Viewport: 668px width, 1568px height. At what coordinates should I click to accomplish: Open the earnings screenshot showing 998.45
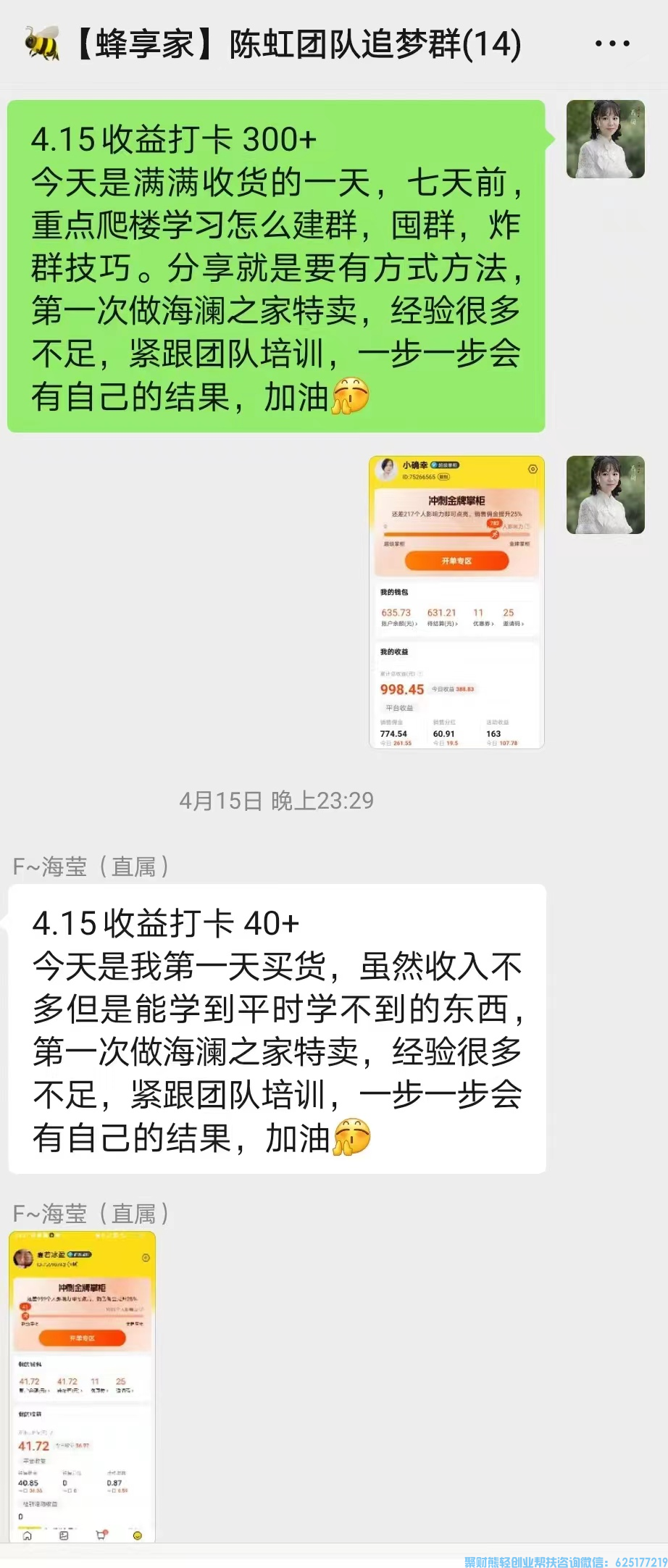tap(456, 601)
